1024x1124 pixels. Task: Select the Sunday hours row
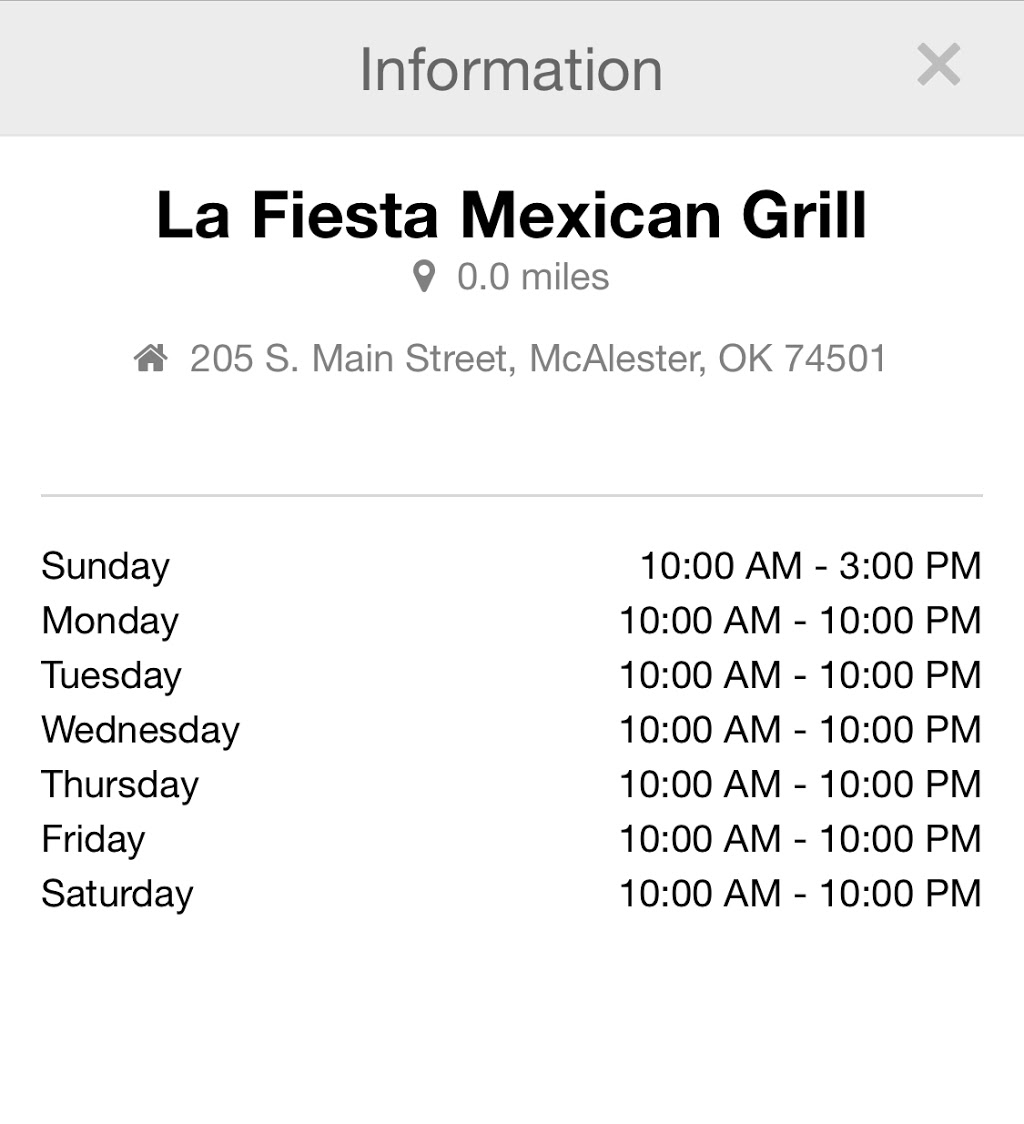[x=512, y=565]
